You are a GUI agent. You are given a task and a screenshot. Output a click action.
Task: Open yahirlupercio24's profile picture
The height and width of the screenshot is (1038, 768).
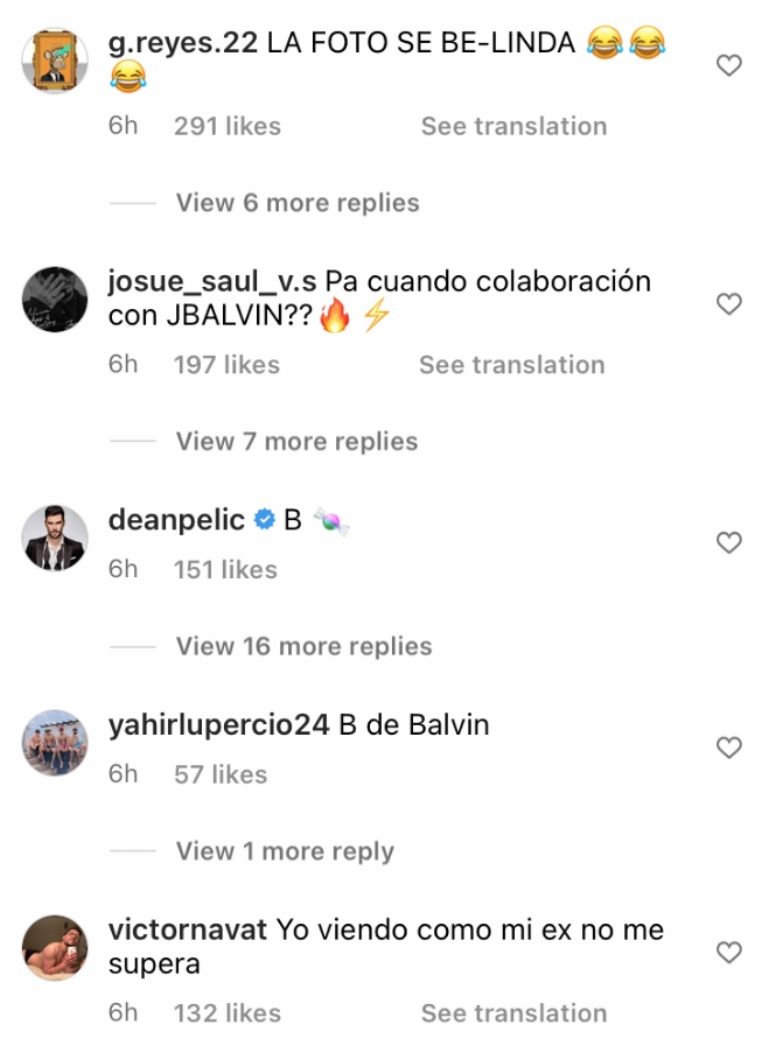tap(55, 743)
